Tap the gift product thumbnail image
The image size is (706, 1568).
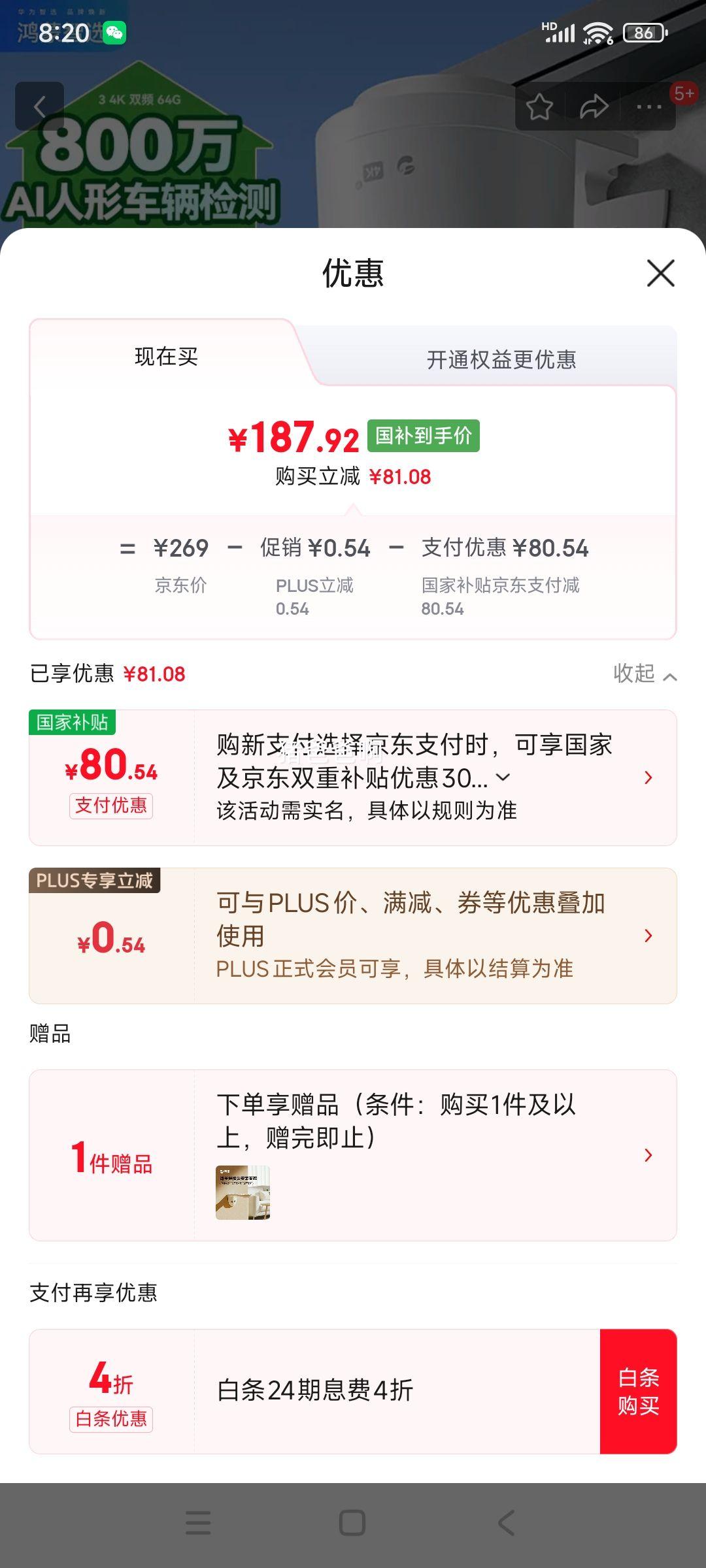point(243,1192)
